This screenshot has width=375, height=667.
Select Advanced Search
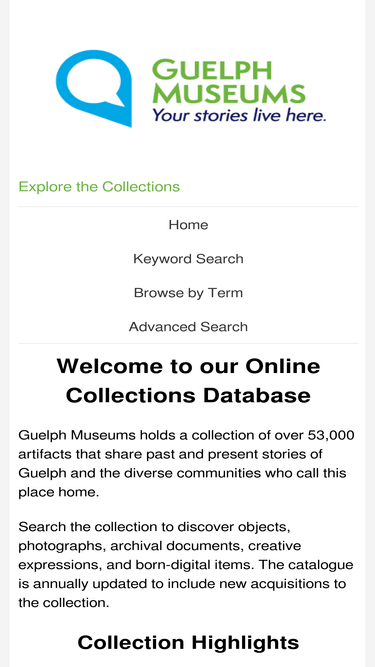(188, 327)
